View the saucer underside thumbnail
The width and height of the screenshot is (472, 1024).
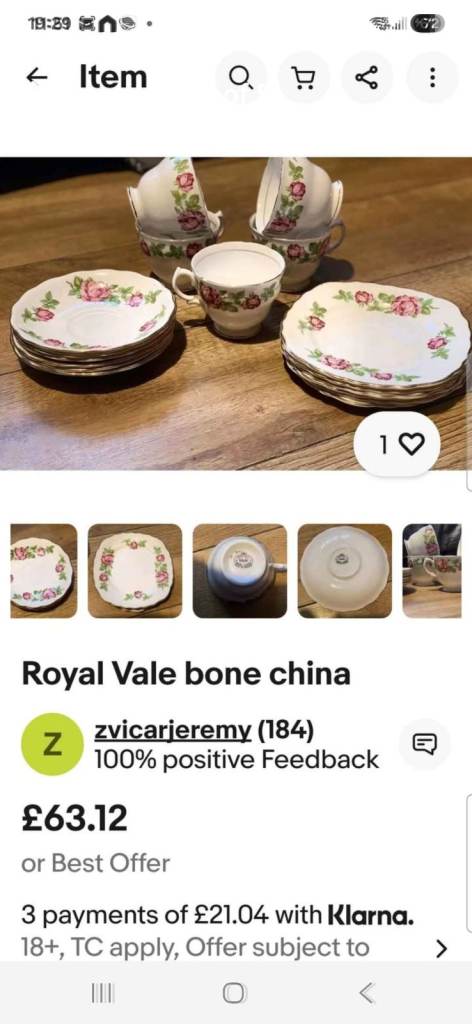pos(345,571)
